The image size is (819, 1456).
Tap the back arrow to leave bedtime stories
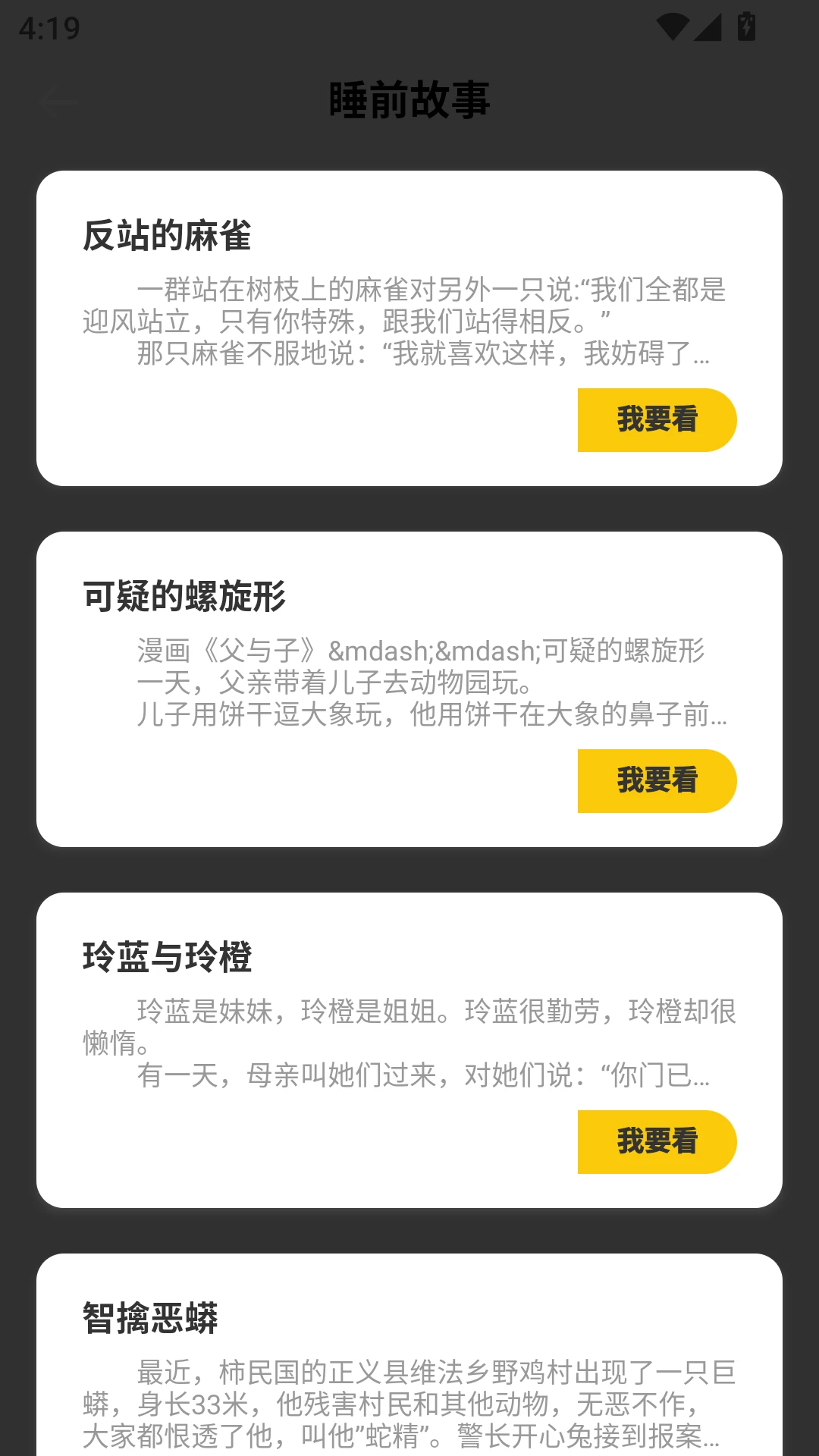pos(57,102)
